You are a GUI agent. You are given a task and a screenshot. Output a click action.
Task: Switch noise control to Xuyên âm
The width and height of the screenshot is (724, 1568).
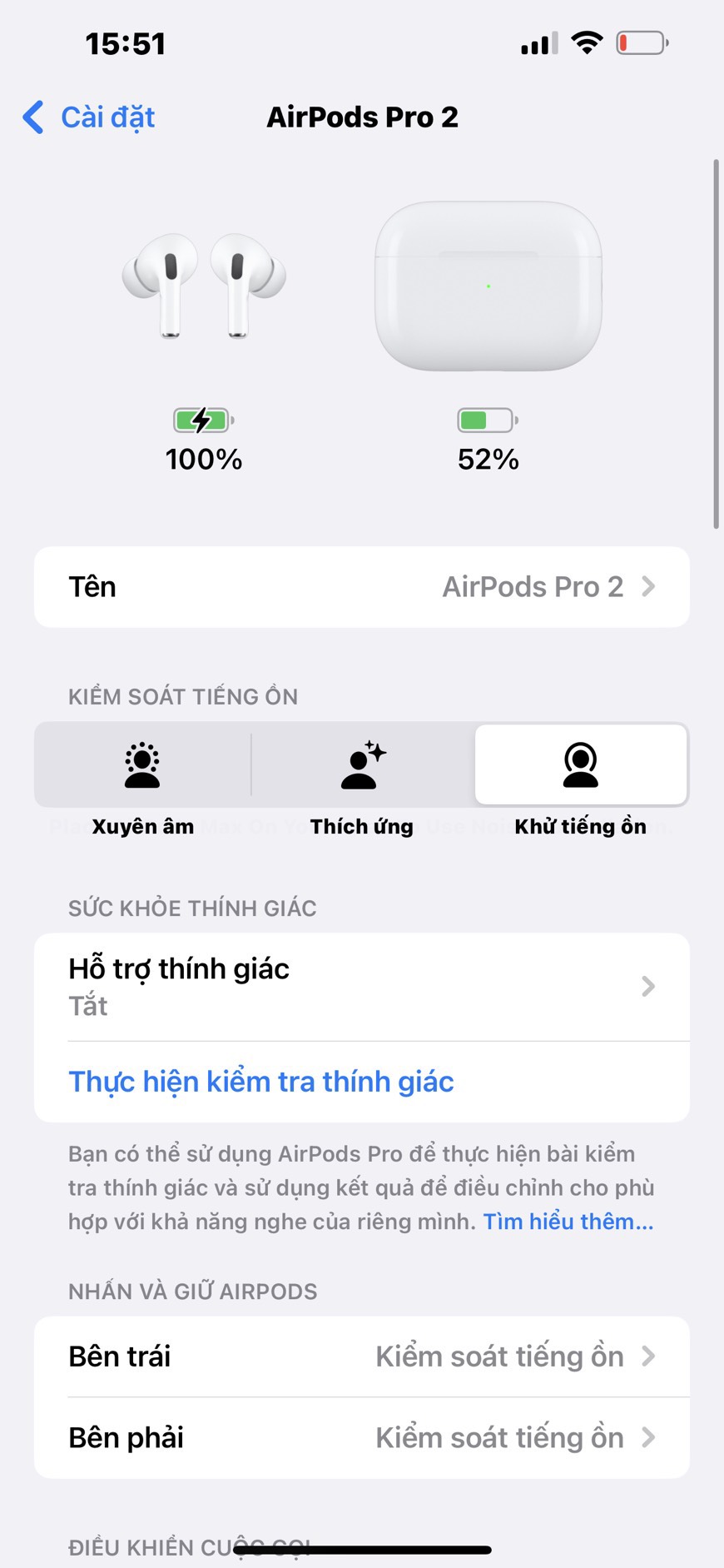click(x=142, y=765)
